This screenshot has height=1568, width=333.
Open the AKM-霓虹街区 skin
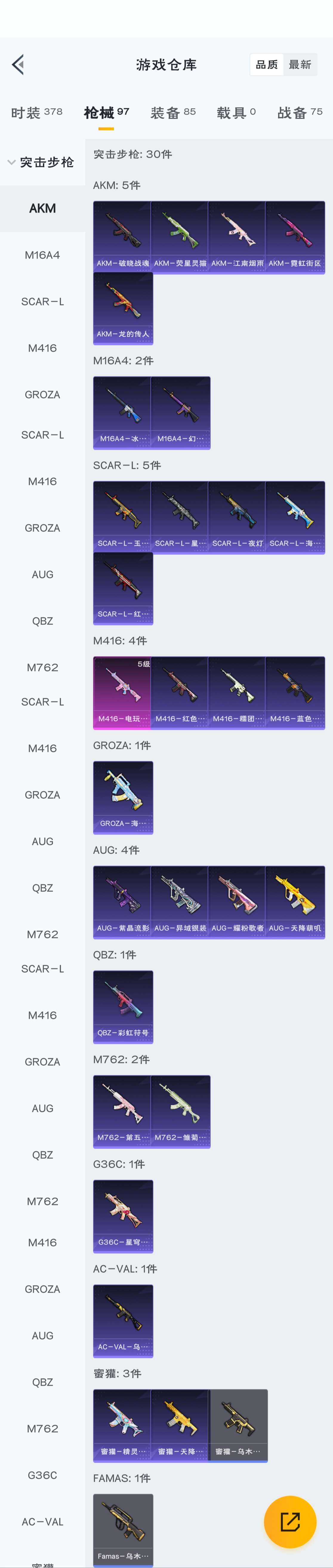point(295,237)
